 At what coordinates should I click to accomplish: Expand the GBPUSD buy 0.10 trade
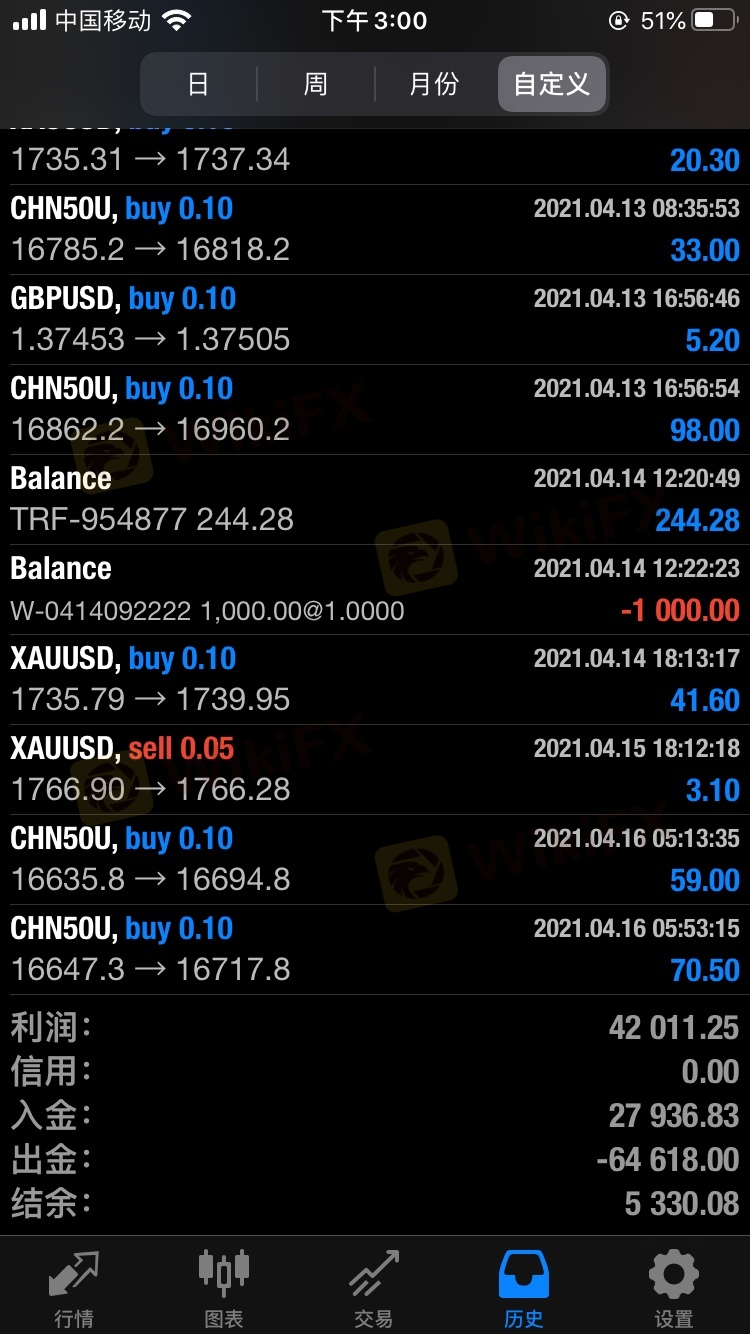[x=375, y=319]
